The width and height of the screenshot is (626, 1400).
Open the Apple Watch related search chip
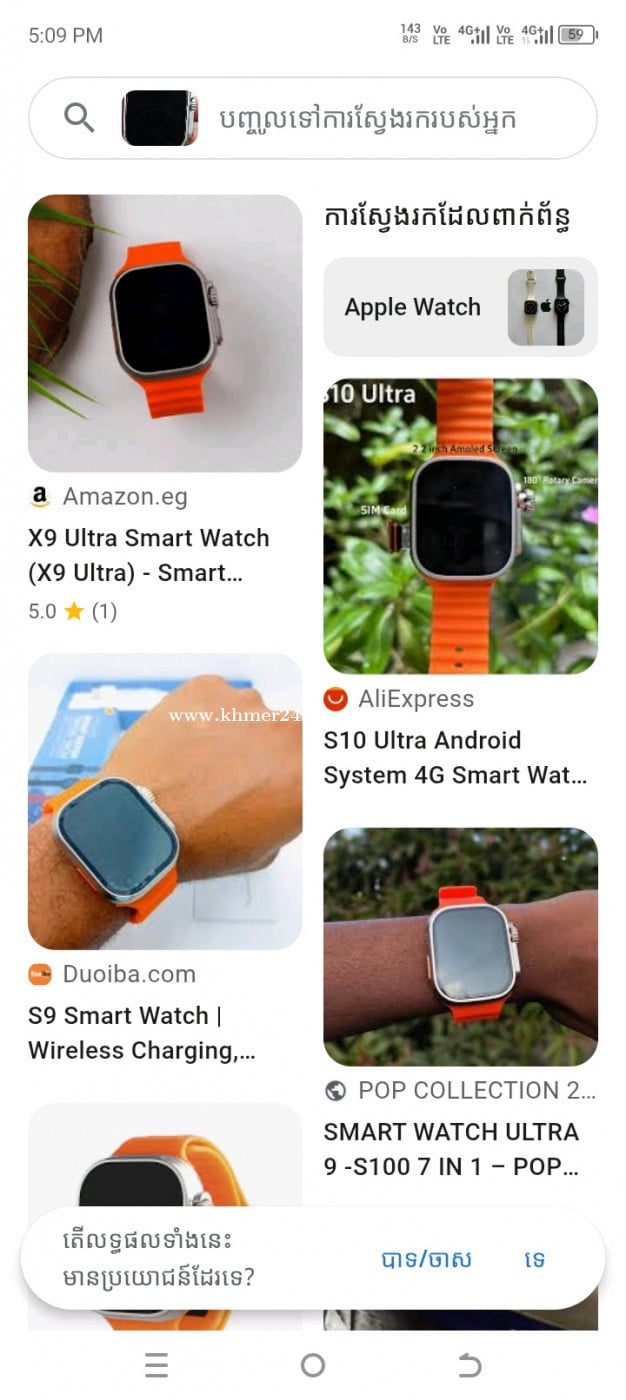click(x=460, y=307)
